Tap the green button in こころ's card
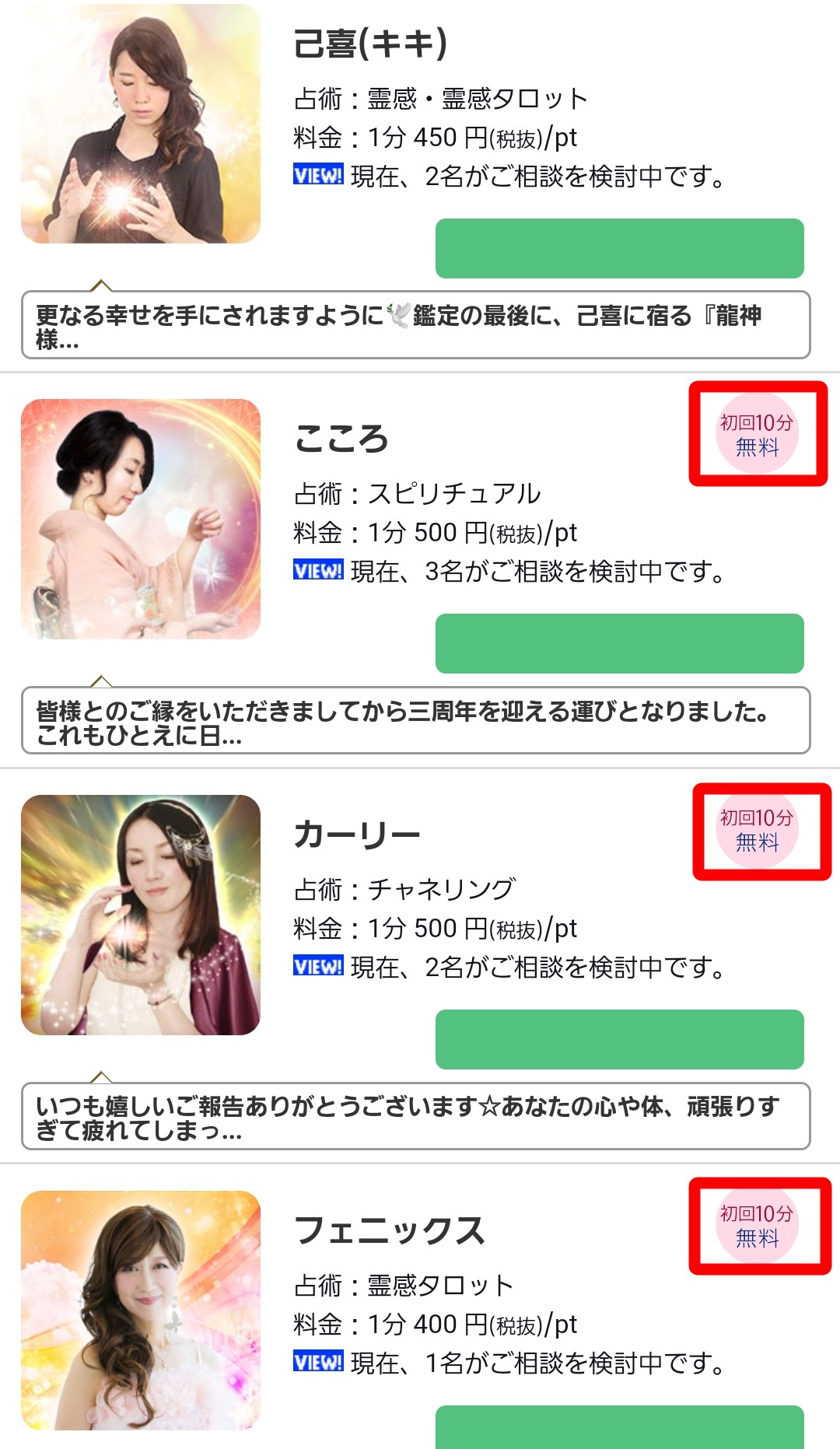 [x=619, y=643]
